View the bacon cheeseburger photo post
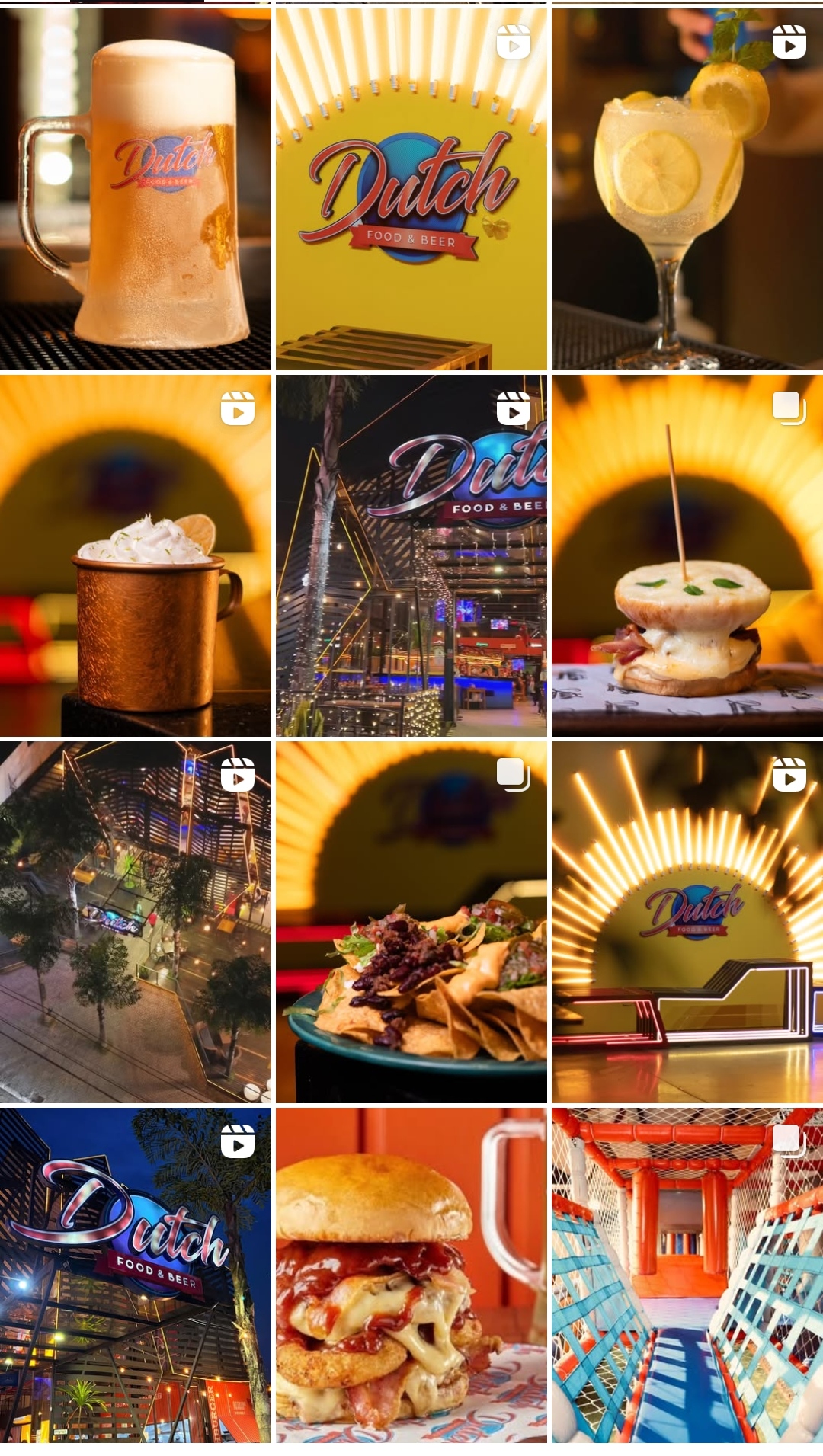823x1456 pixels. pyautogui.click(x=411, y=1275)
